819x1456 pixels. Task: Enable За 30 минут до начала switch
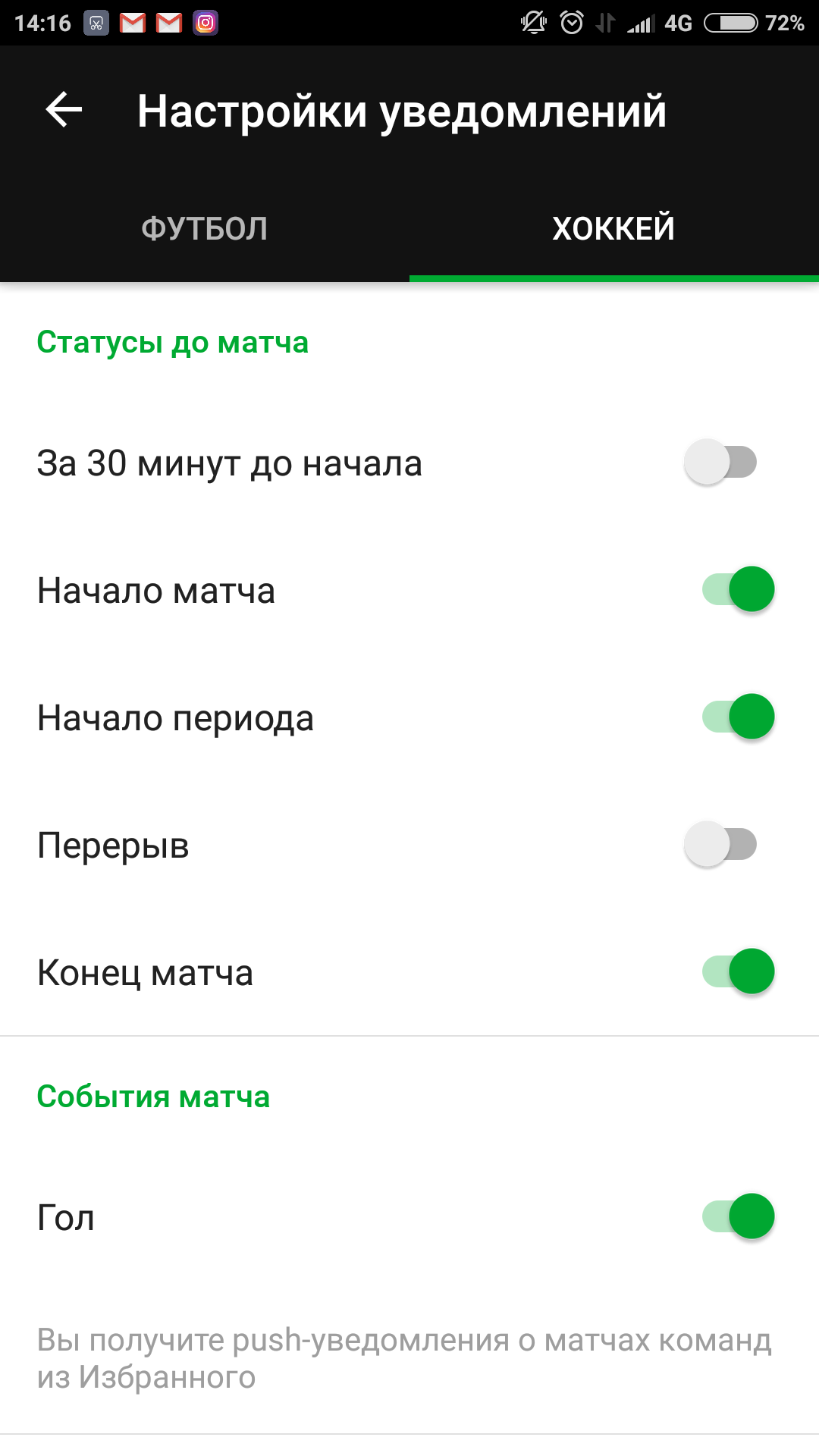coord(721,462)
